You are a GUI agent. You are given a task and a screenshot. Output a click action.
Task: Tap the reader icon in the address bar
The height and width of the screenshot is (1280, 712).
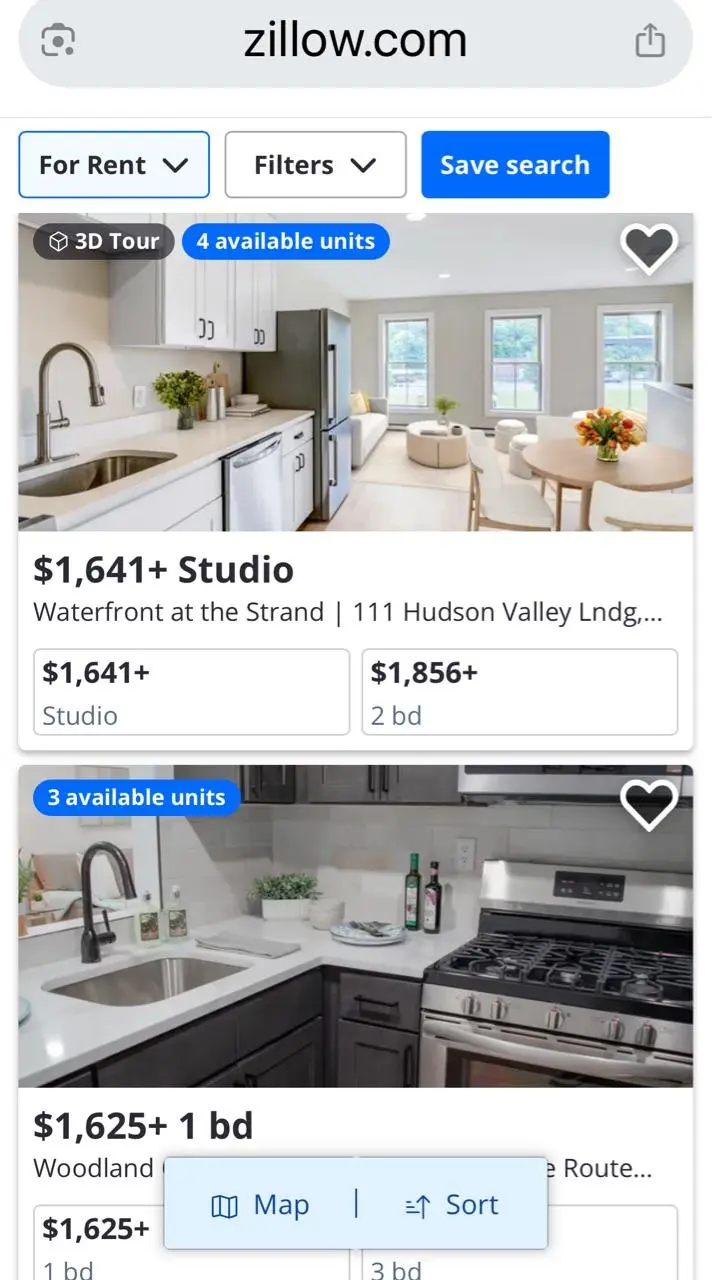point(58,41)
